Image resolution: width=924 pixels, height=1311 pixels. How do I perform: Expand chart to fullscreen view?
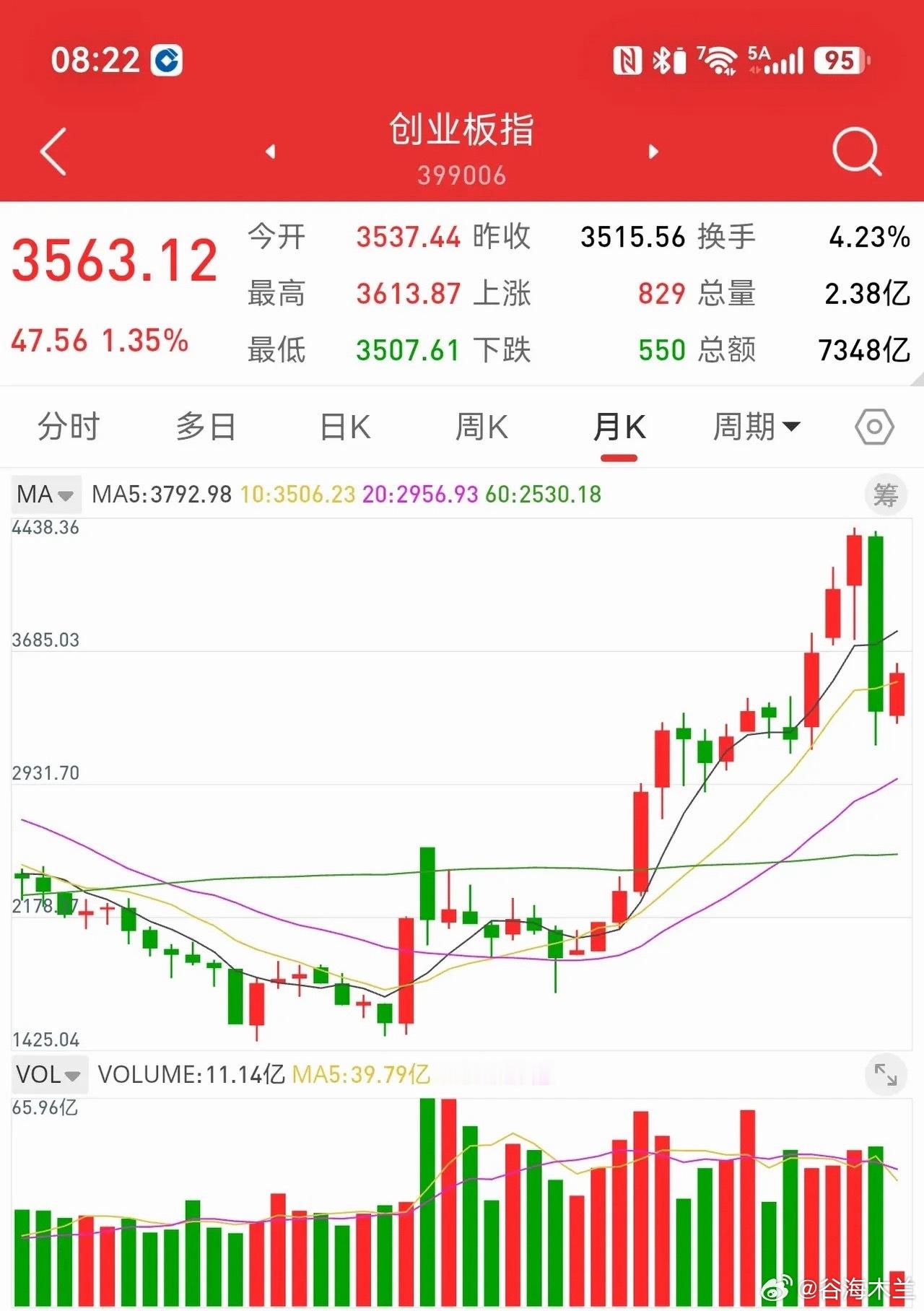[886, 1074]
